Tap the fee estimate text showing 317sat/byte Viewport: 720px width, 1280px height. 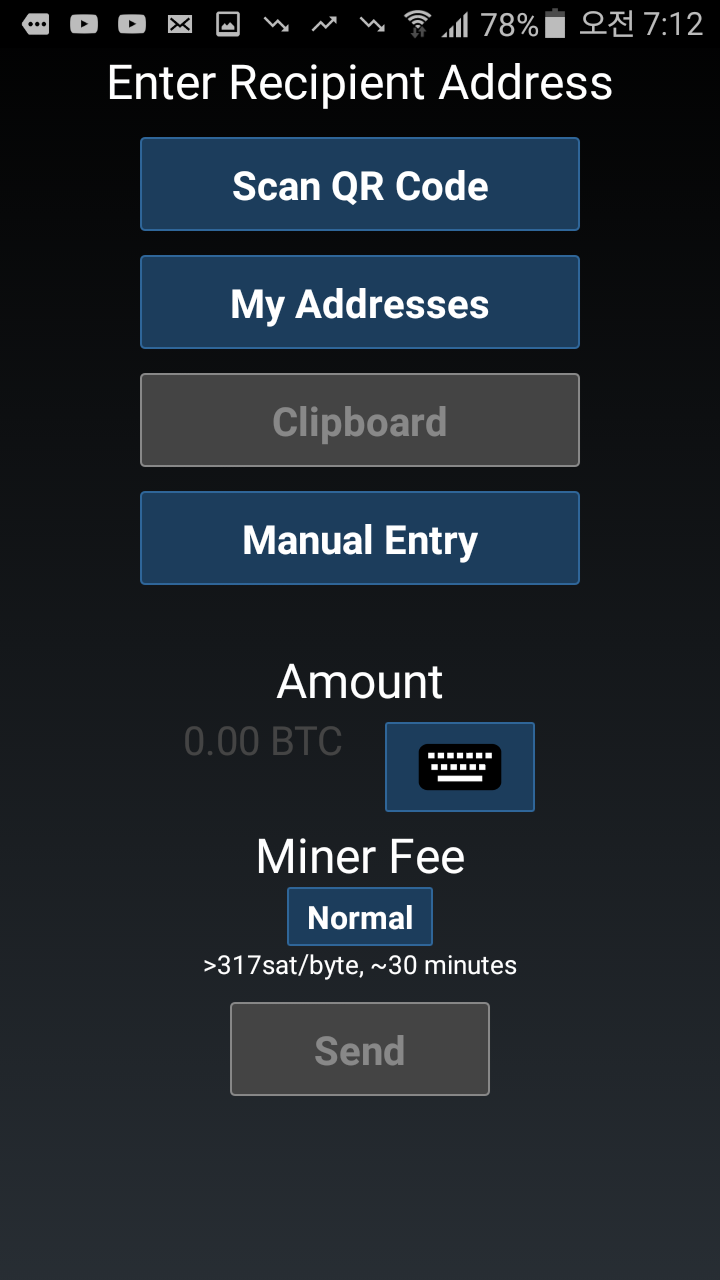tap(360, 965)
